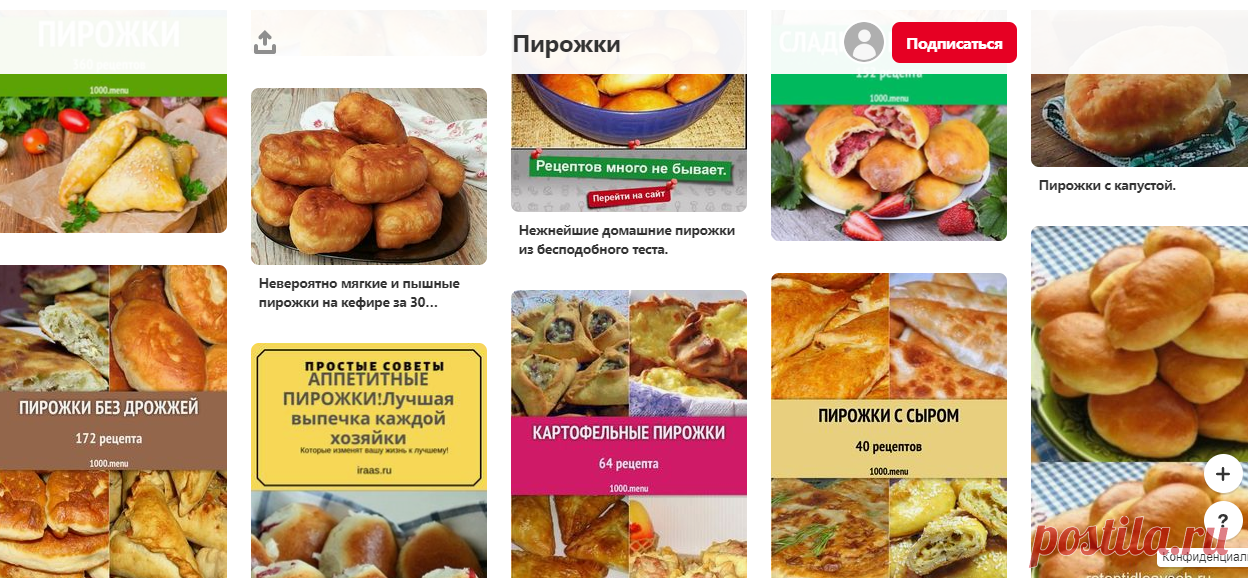Open the plus button
1248x578 pixels.
point(1223,474)
